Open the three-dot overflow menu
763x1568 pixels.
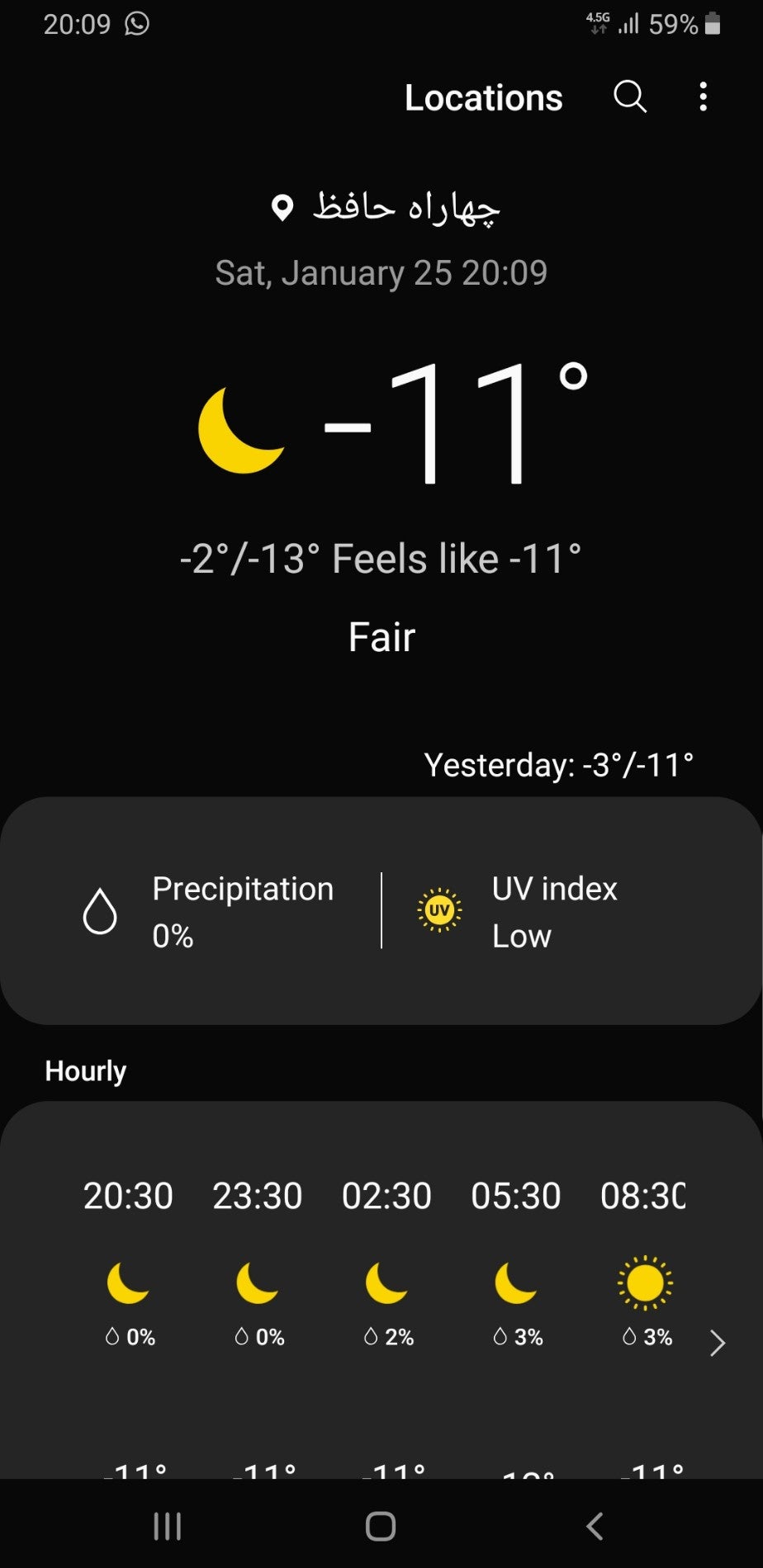click(703, 97)
